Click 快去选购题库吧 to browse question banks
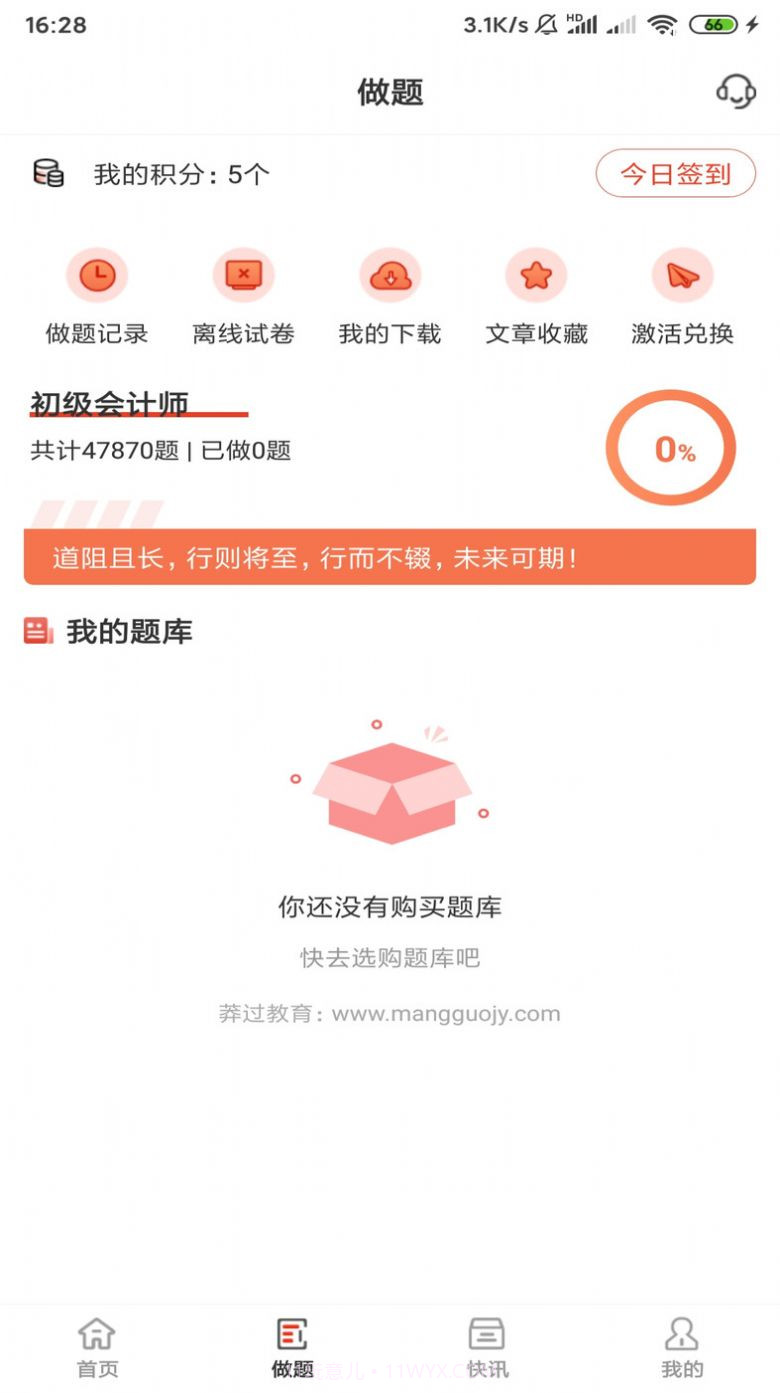Image resolution: width=780 pixels, height=1393 pixels. pyautogui.click(x=390, y=957)
